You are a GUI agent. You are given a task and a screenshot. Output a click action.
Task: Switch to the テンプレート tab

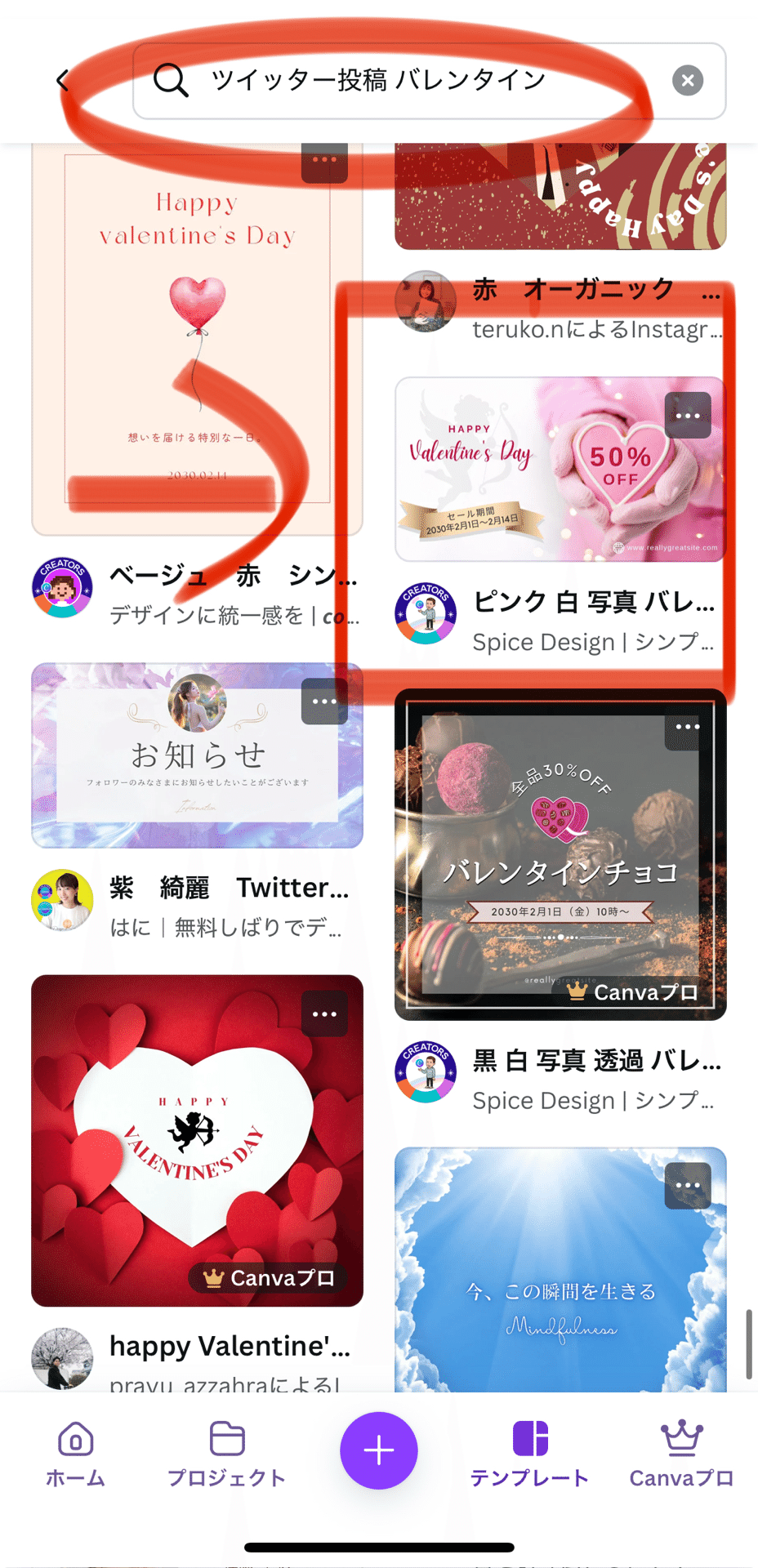pos(530,1454)
